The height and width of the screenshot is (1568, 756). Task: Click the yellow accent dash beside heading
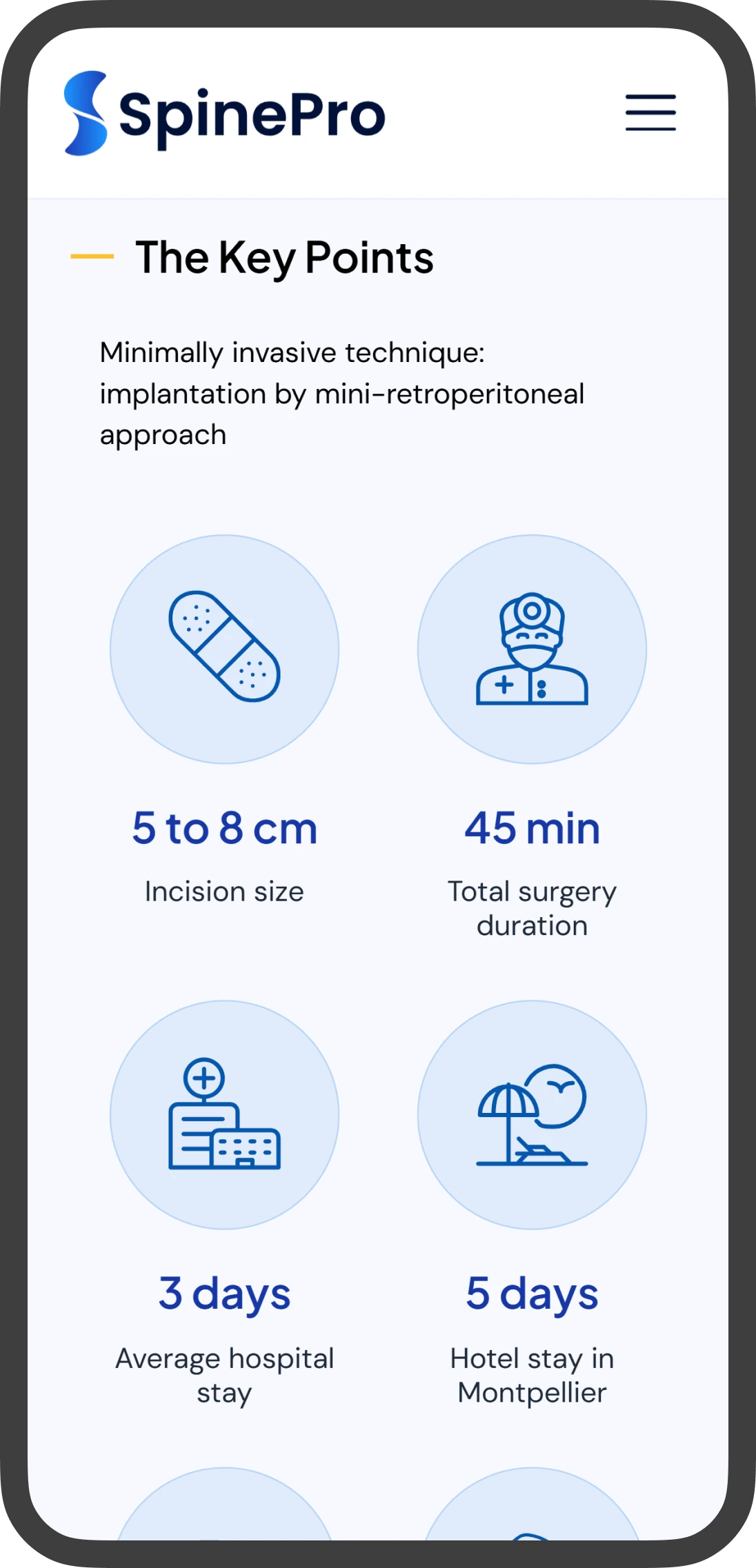coord(90,257)
